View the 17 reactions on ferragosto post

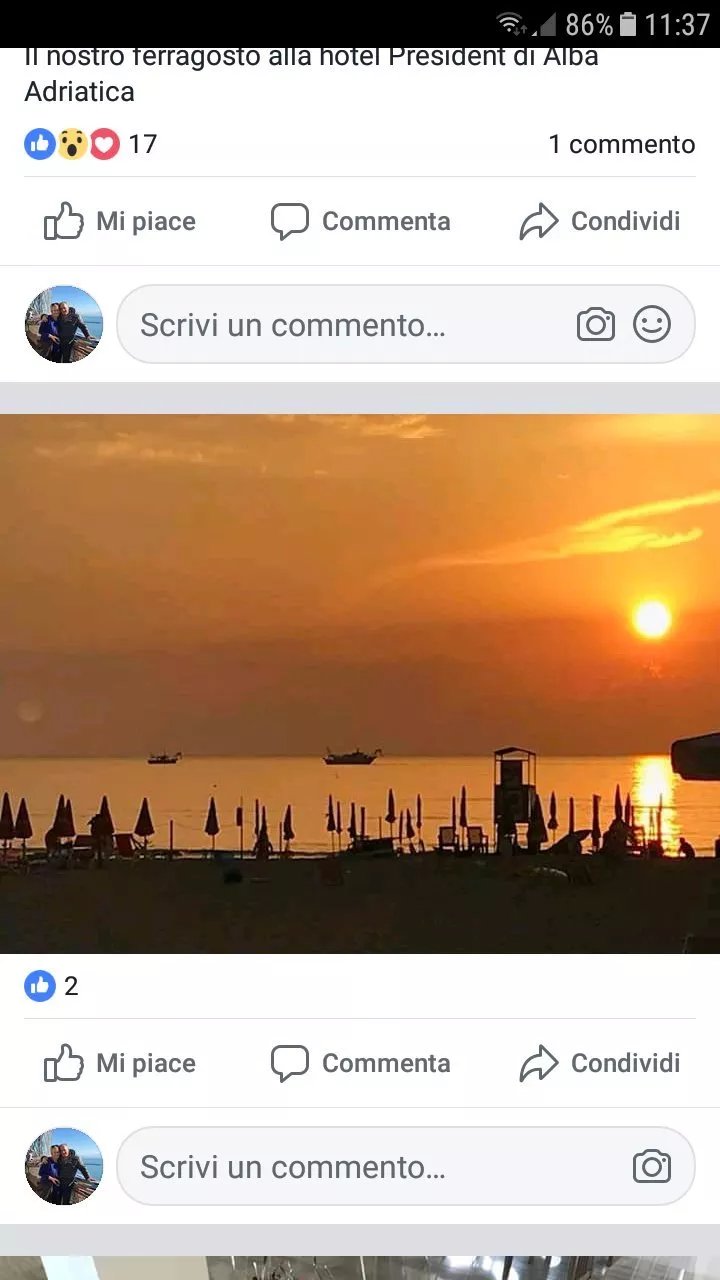(91, 144)
